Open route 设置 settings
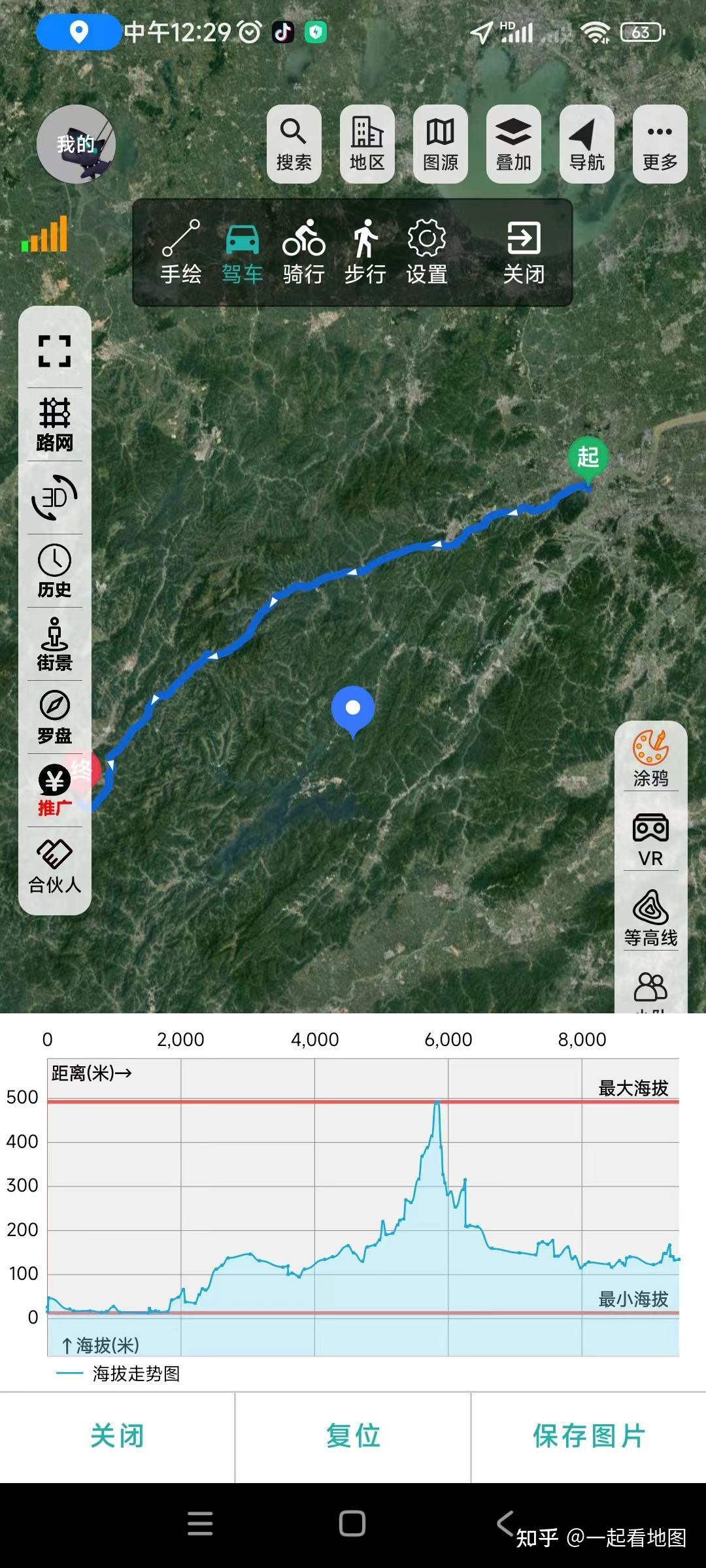 tap(426, 252)
